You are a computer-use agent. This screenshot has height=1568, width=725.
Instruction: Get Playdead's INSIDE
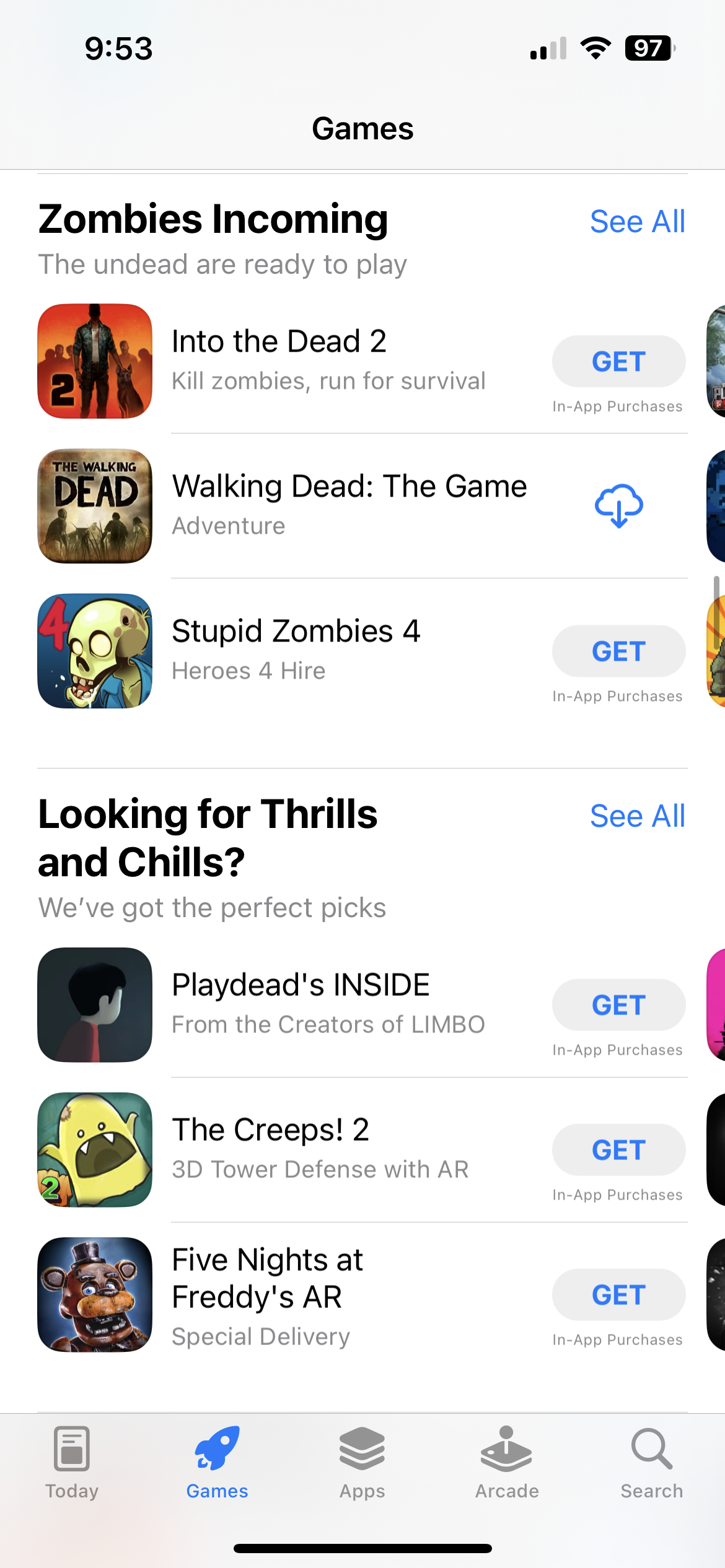coord(618,1005)
